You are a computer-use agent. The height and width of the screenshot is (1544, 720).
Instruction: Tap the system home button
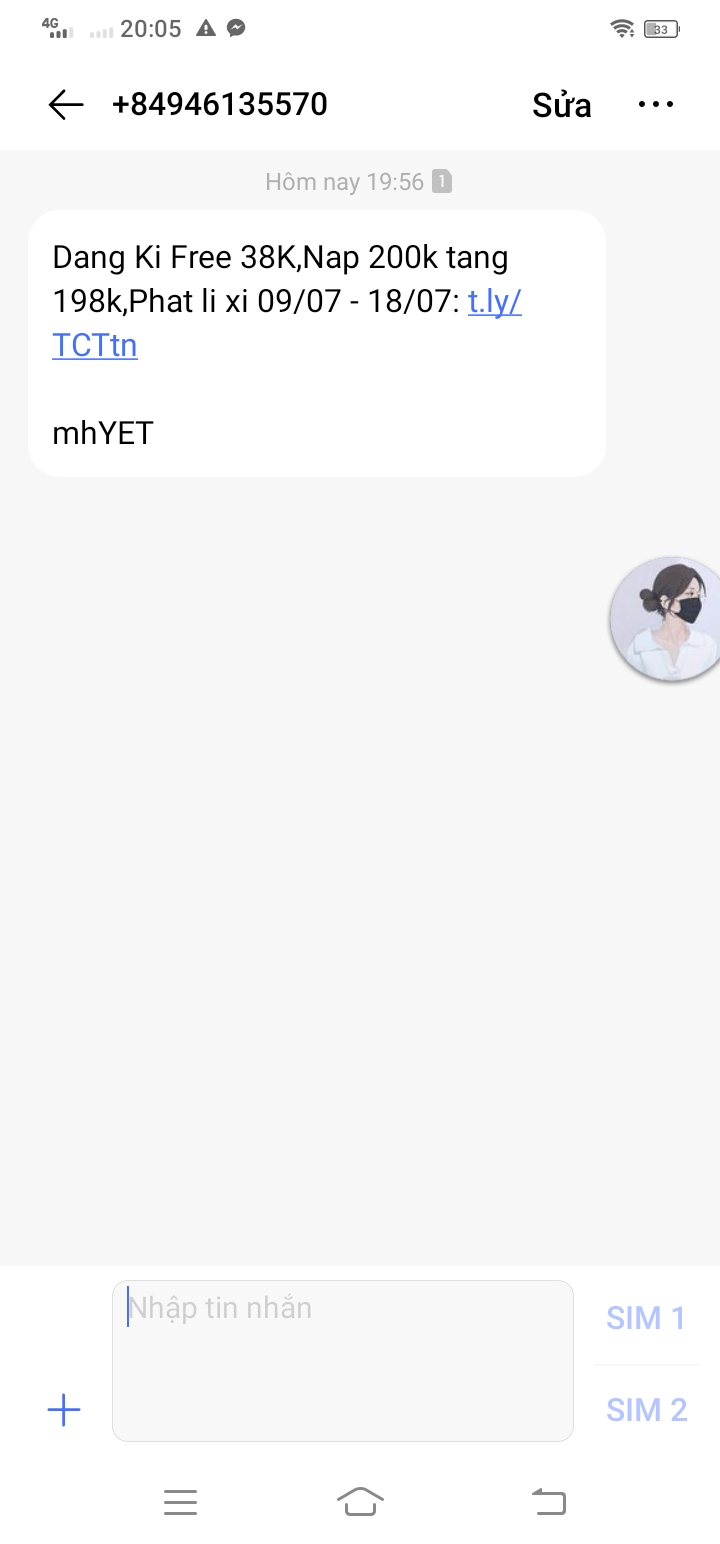pyautogui.click(x=361, y=1501)
